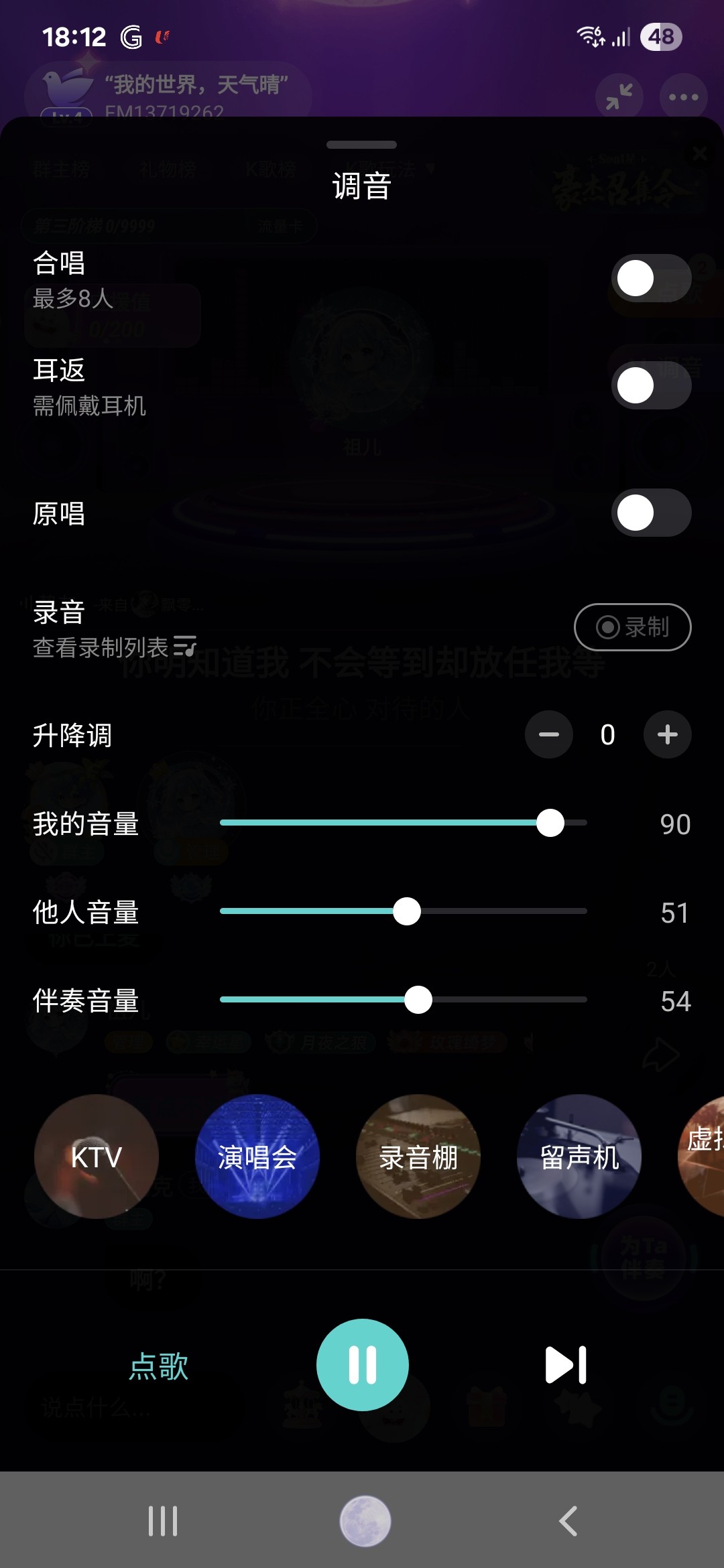This screenshot has height=1568, width=724.
Task: Lower the key with the minus button
Action: (x=549, y=734)
